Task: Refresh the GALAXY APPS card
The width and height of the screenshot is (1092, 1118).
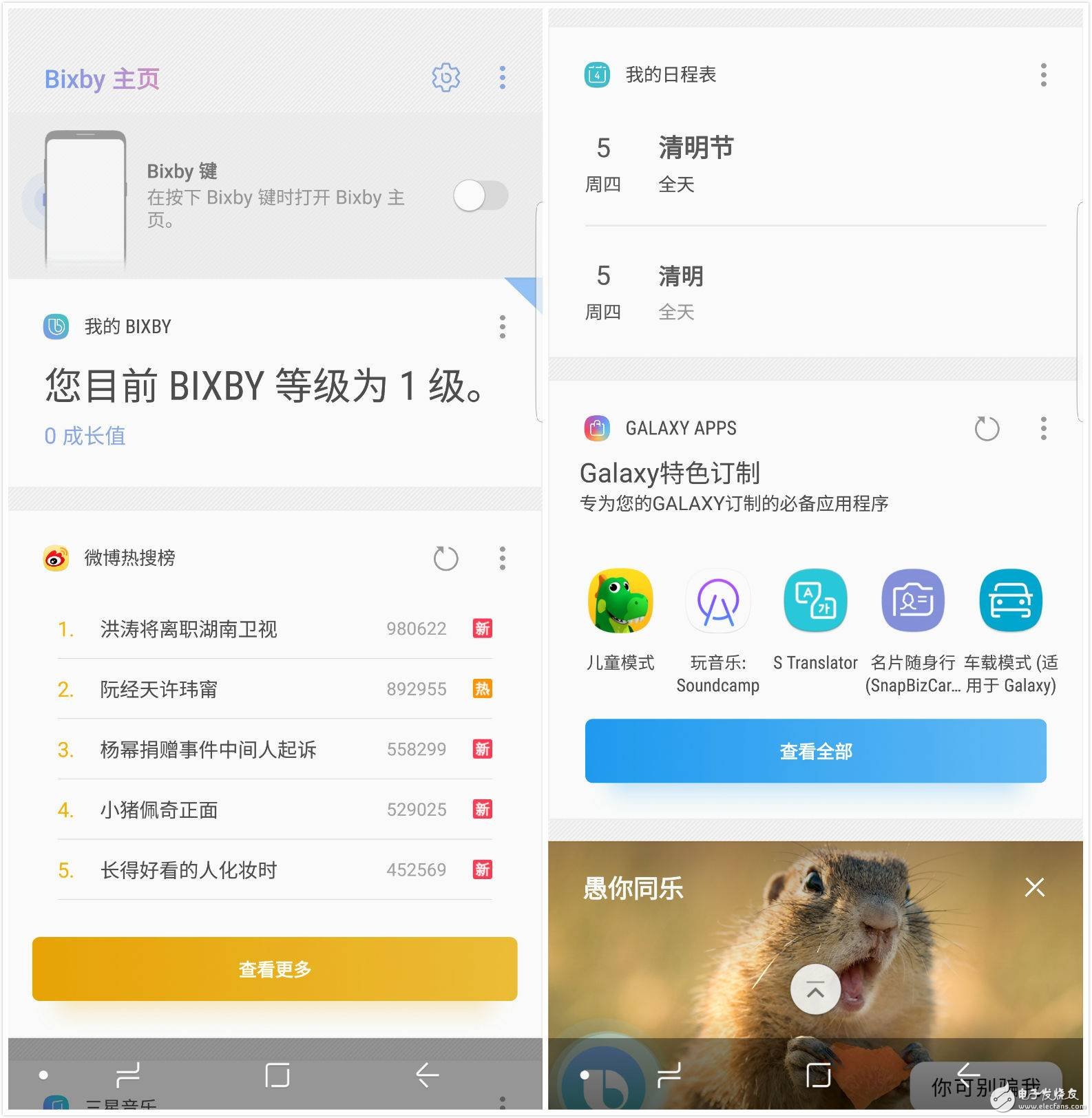Action: (987, 428)
